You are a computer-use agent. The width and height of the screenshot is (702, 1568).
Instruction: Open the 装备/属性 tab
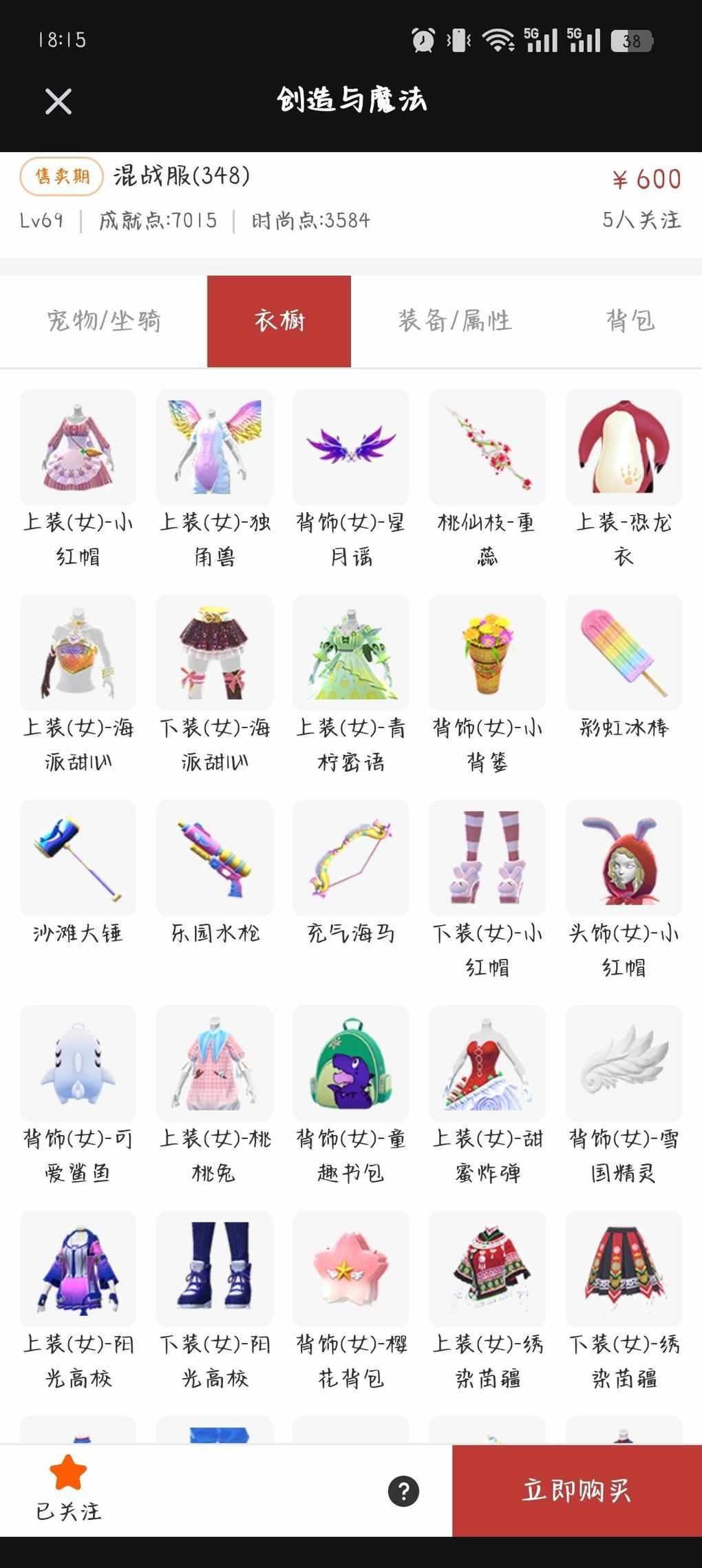click(455, 321)
